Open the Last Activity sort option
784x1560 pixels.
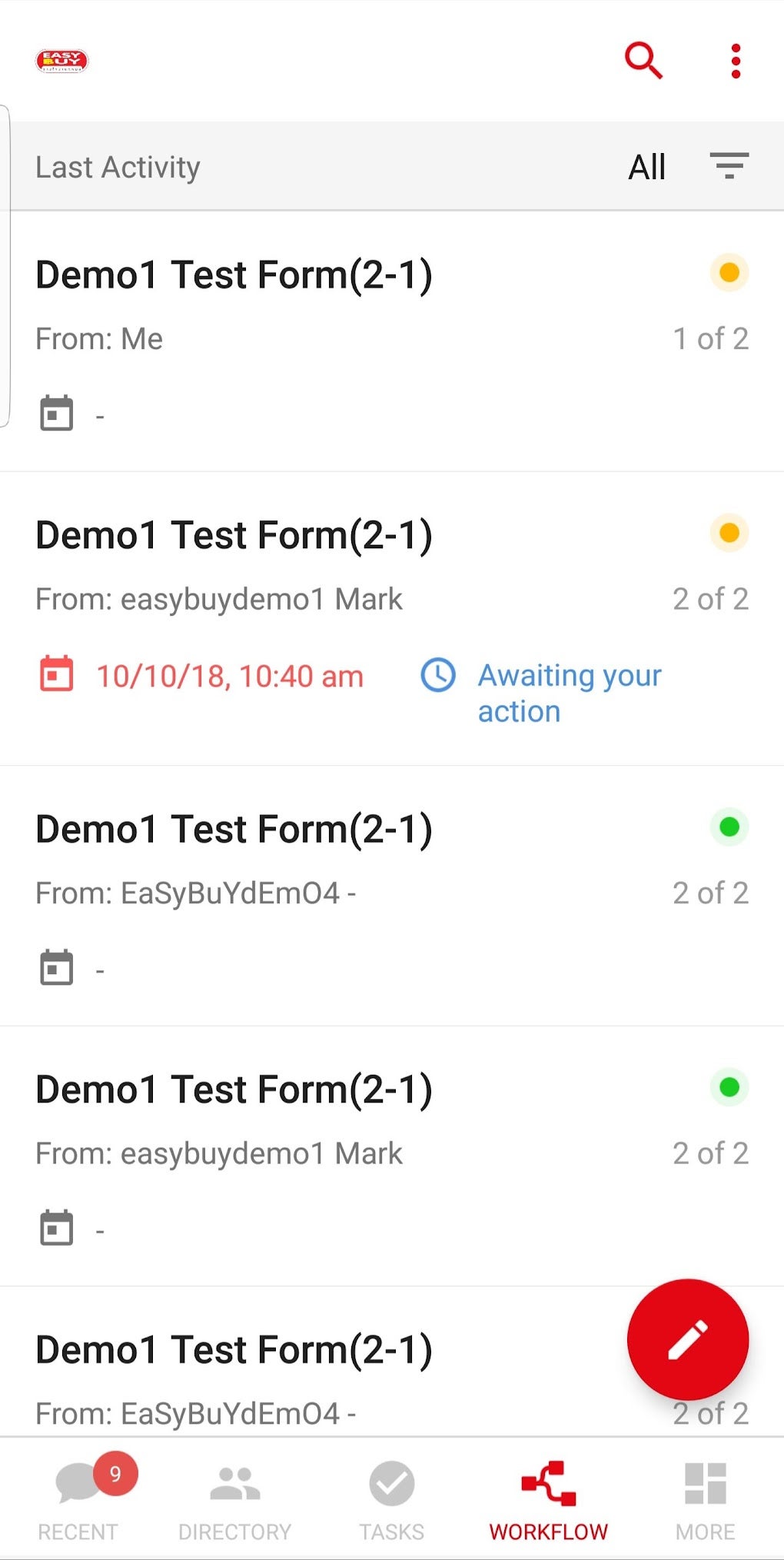click(118, 167)
